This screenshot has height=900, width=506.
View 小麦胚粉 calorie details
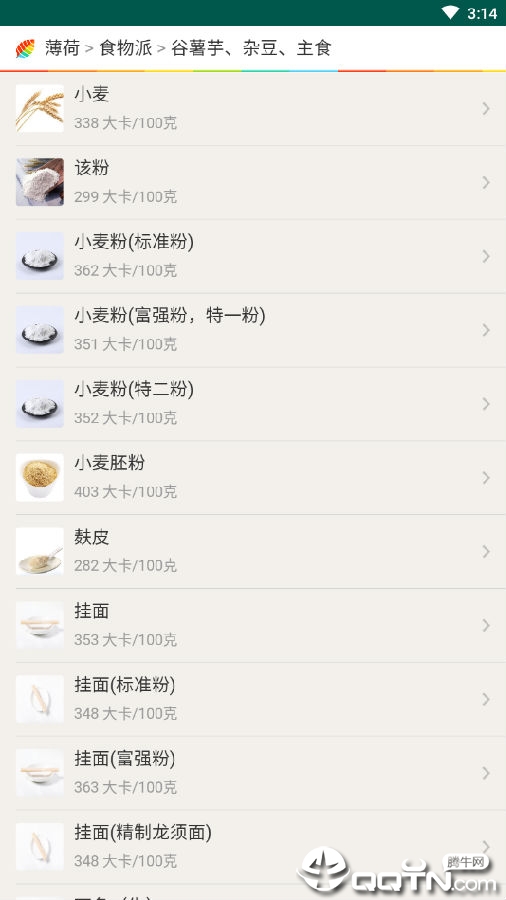253,478
